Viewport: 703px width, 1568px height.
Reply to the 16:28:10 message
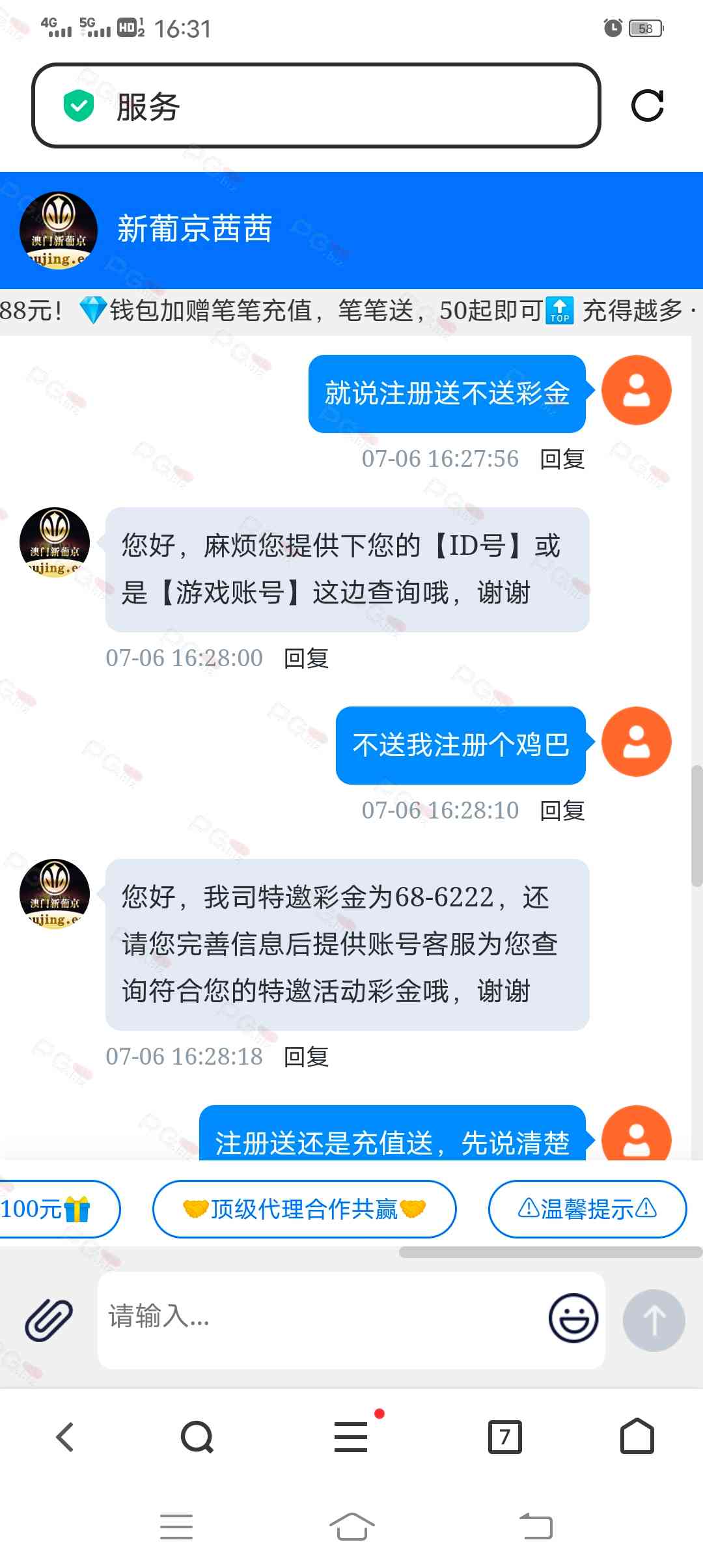562,811
